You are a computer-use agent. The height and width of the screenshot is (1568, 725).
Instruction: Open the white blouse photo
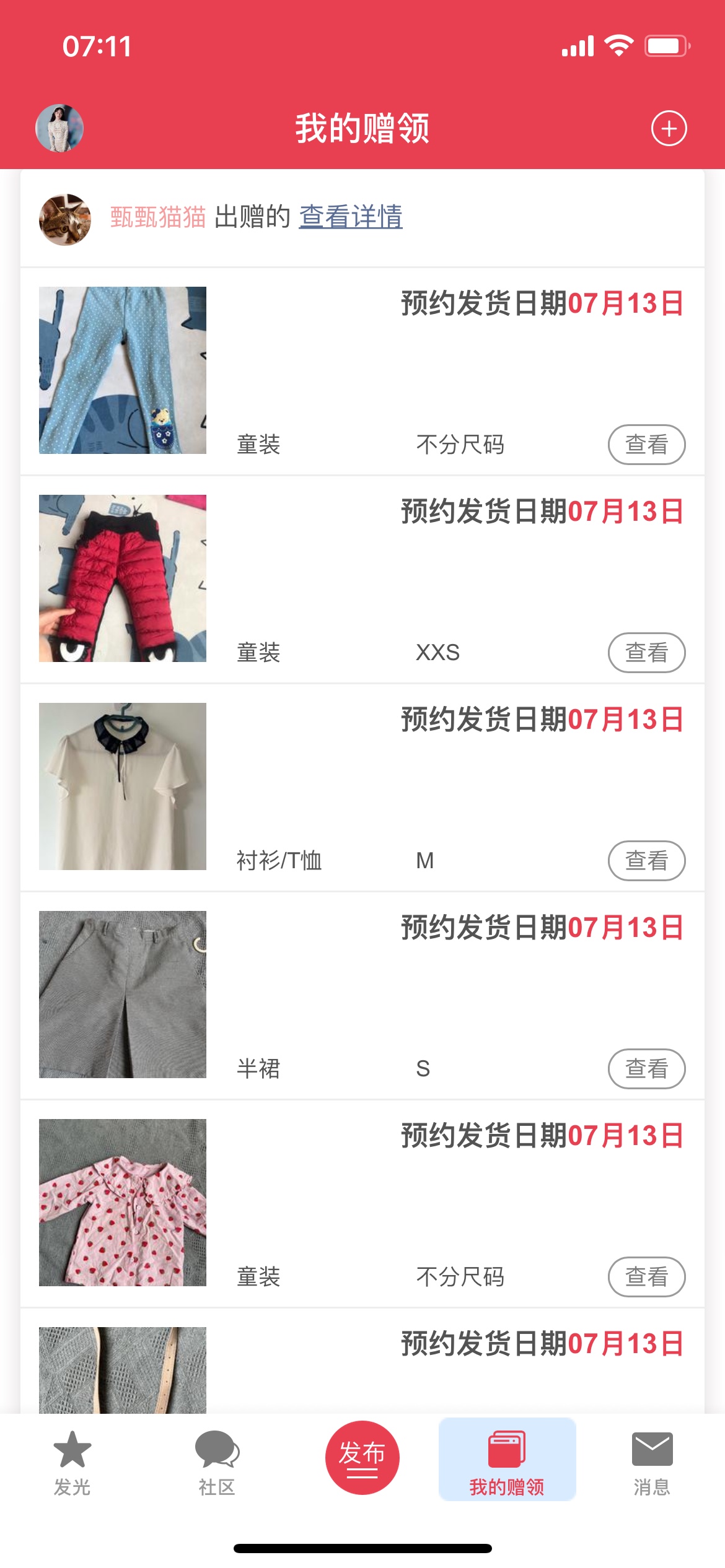(123, 786)
